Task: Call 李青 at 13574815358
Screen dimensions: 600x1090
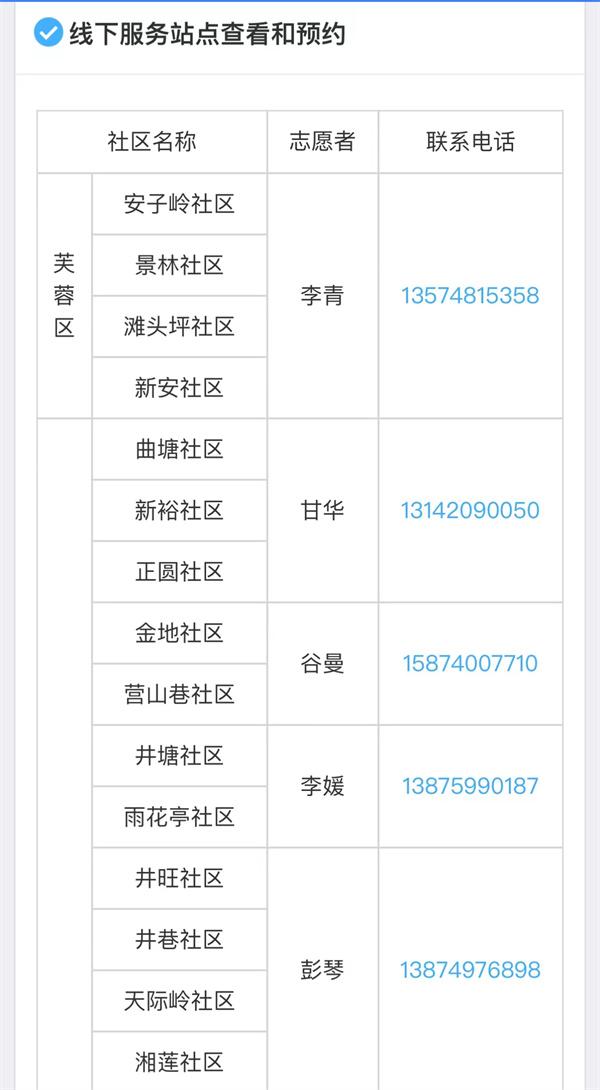Action: 470,296
